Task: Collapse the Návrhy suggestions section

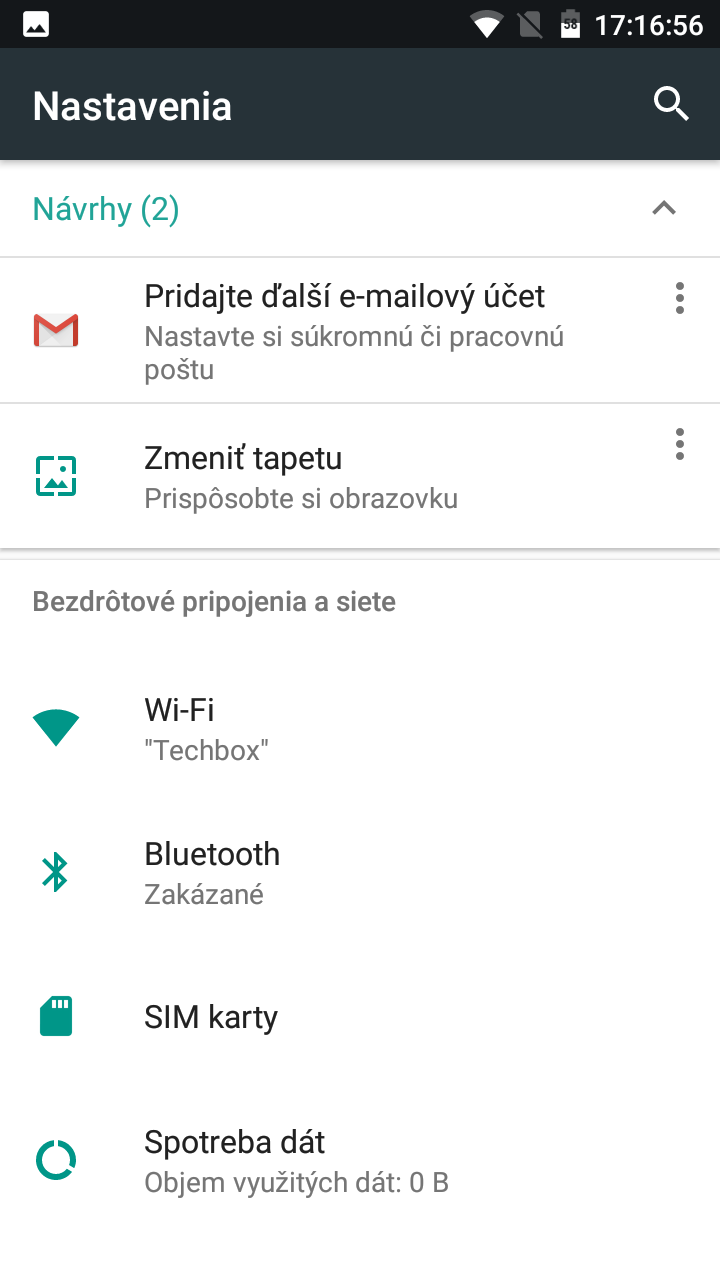Action: [664, 208]
